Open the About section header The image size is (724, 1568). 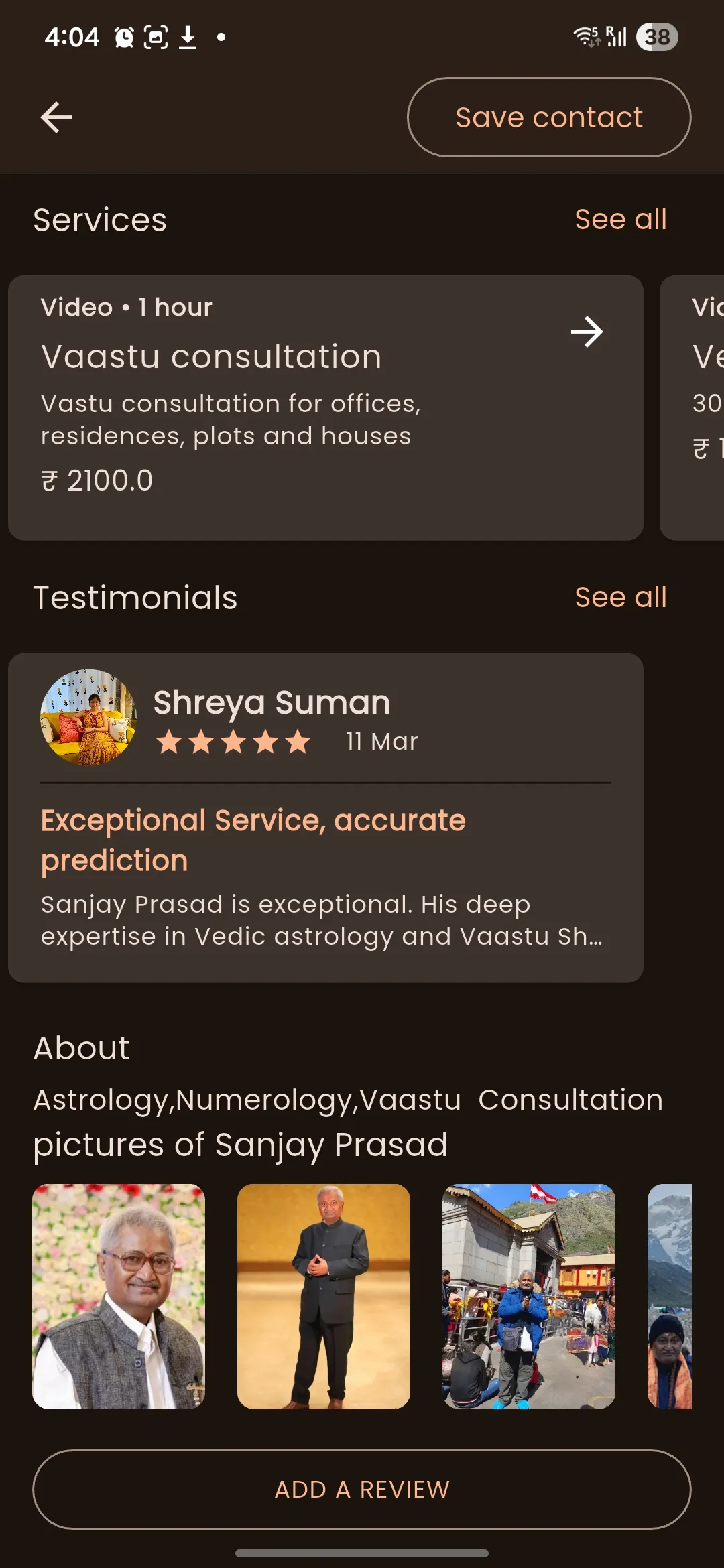point(81,1047)
